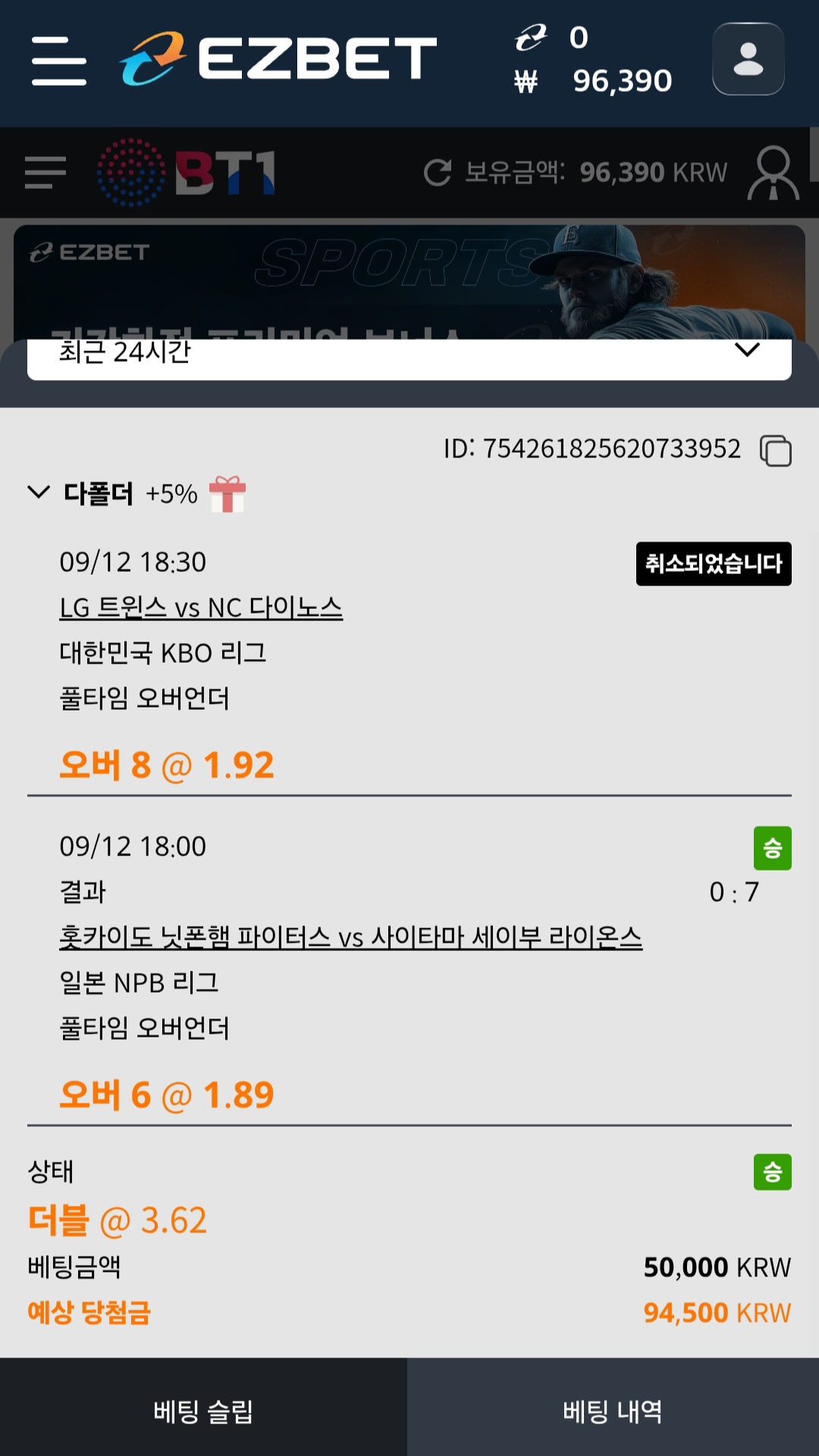Switch to the 베팅 내역 tab
This screenshot has height=1456, width=819.
pyautogui.click(x=613, y=1411)
